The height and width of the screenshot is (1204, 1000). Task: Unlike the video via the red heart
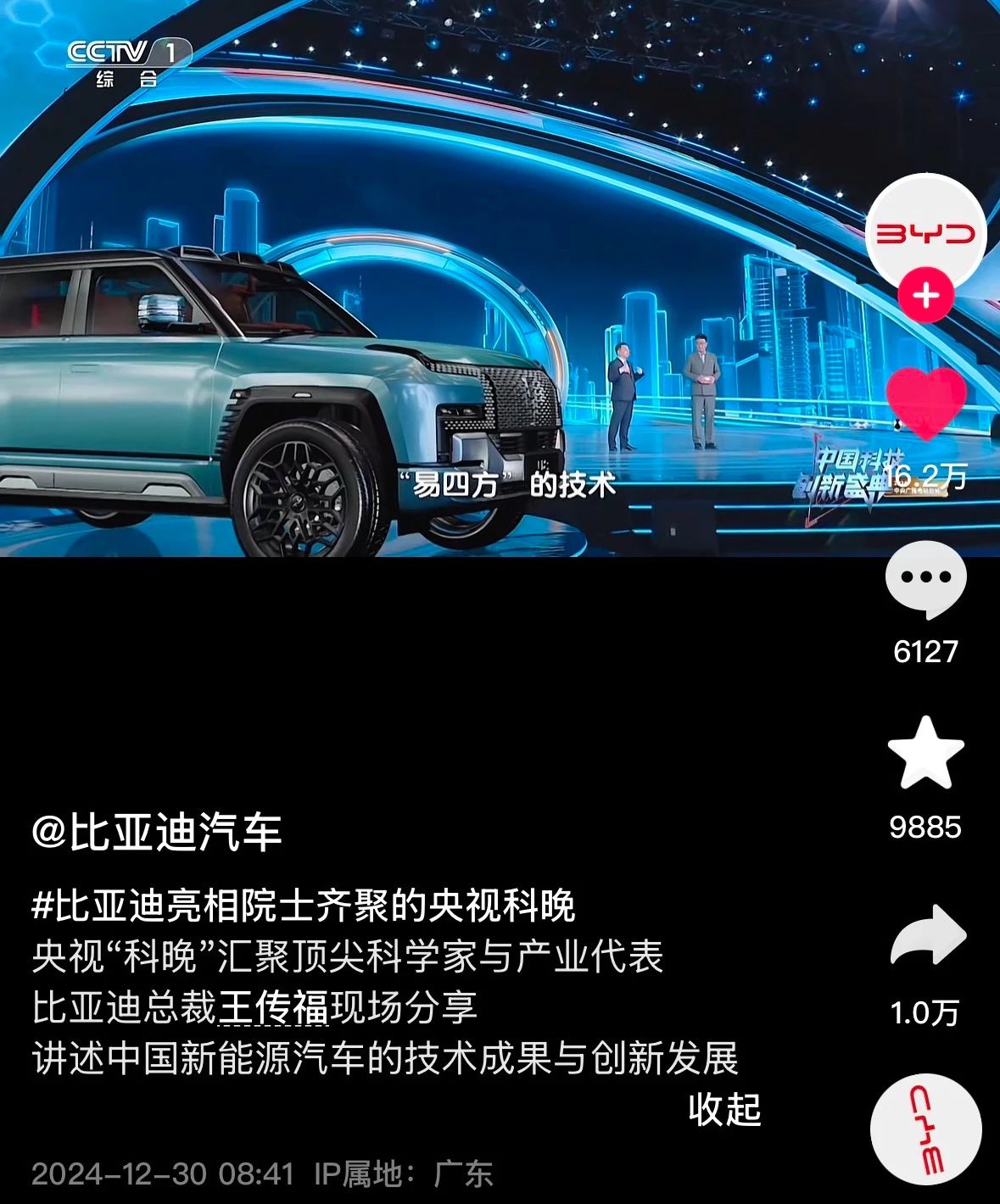coord(925,403)
